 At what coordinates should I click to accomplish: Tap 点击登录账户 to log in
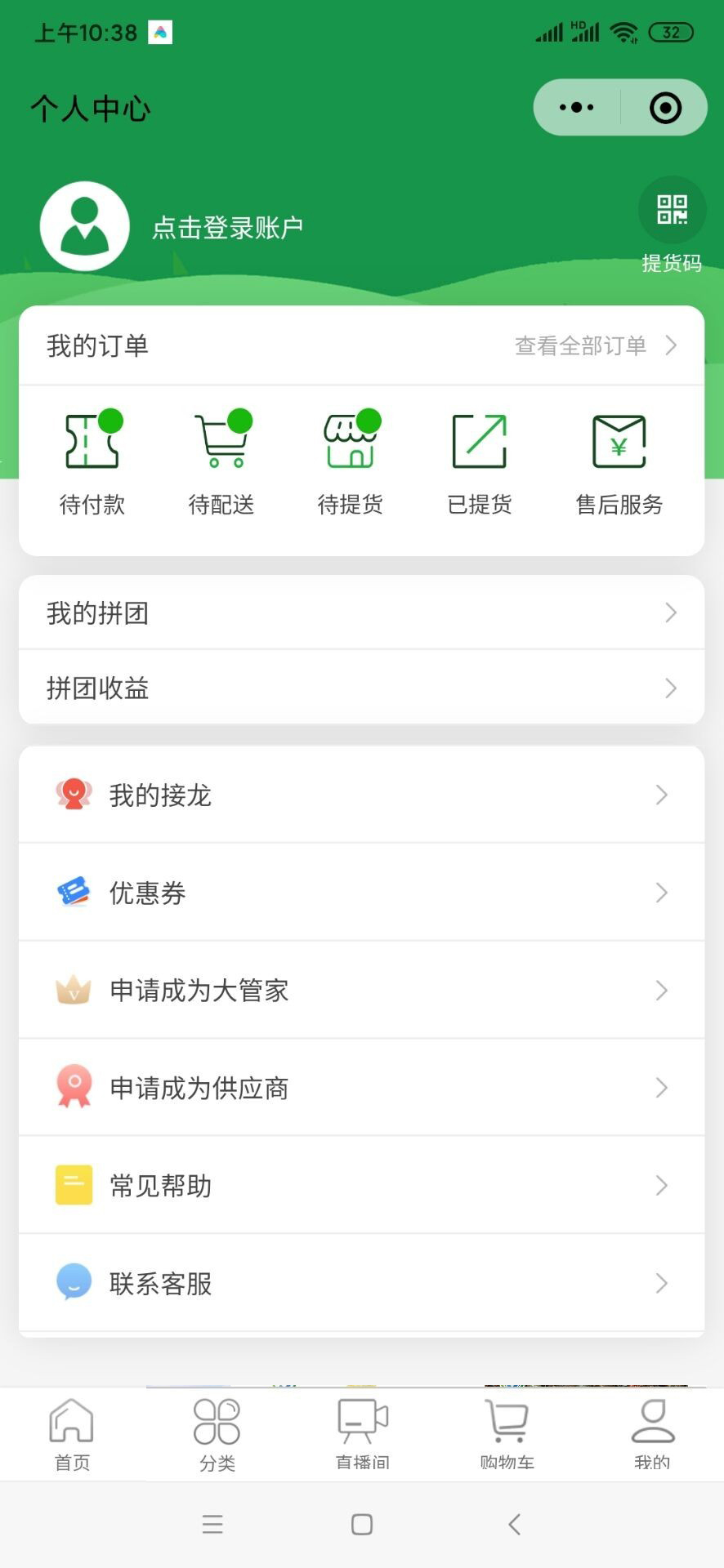pyautogui.click(x=227, y=227)
